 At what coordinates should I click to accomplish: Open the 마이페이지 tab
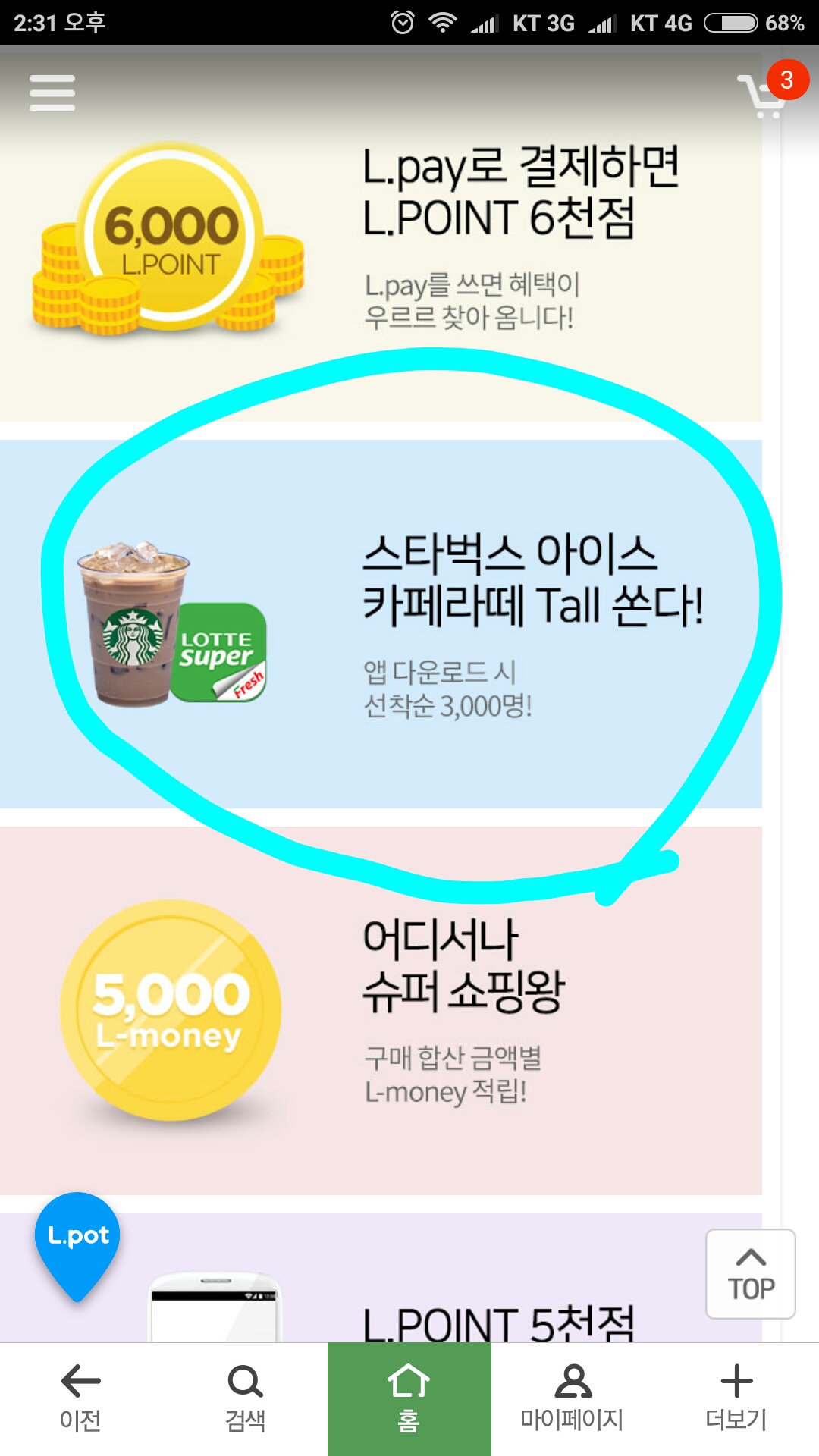coord(573,1399)
